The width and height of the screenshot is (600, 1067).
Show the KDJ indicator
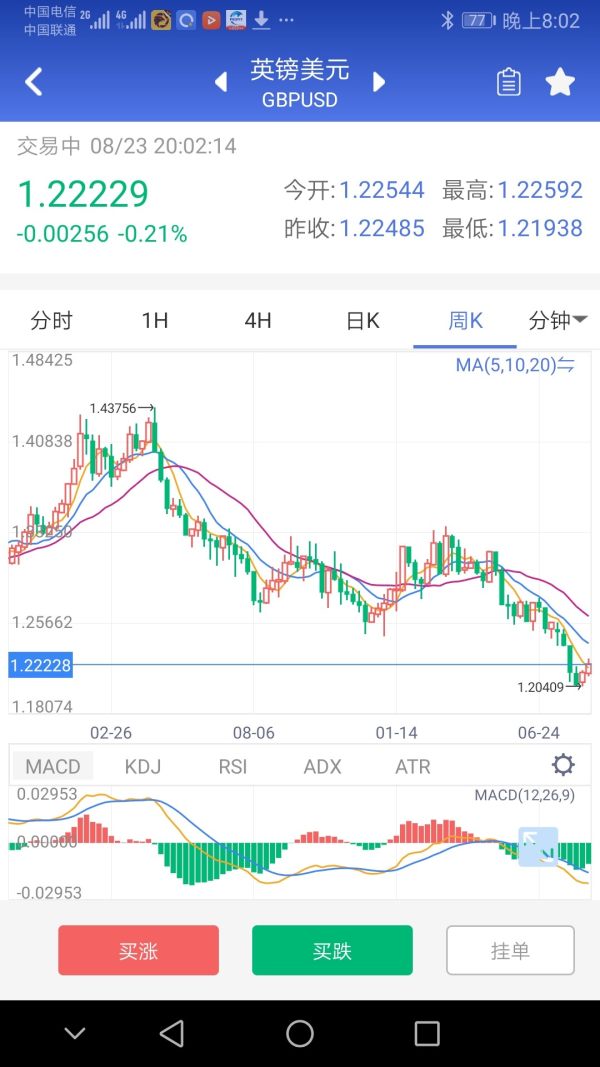[143, 767]
